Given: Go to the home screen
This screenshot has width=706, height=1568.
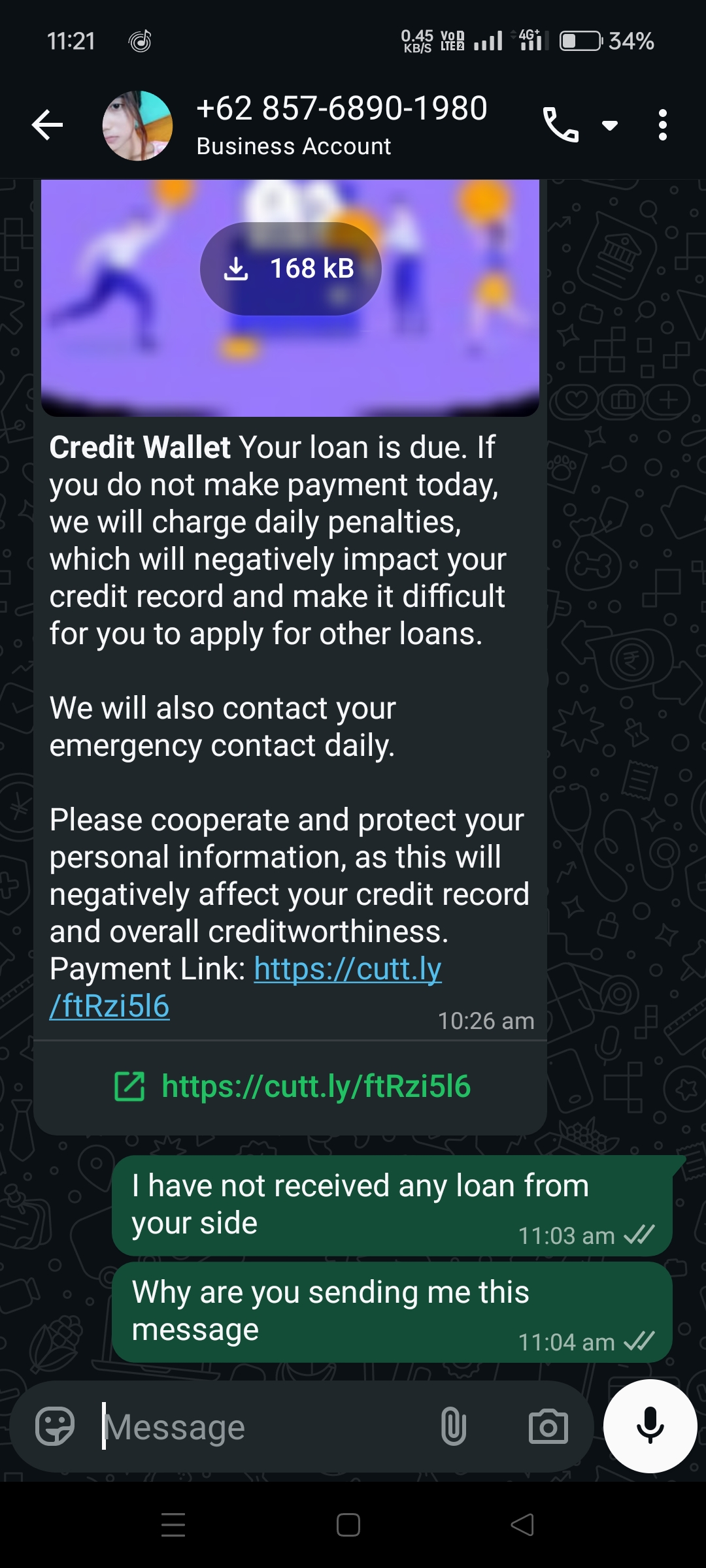Looking at the screenshot, I should 348,1526.
